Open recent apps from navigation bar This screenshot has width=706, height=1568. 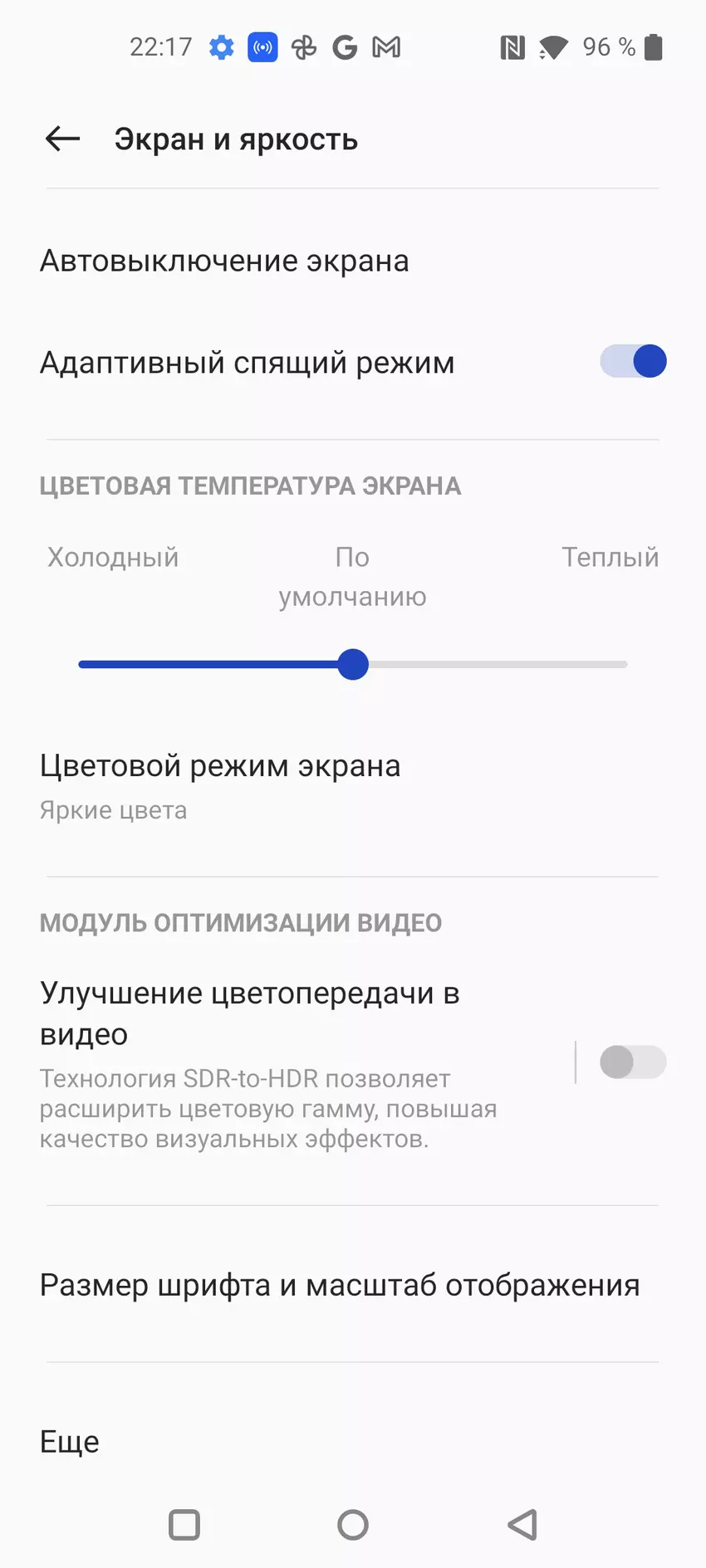coord(184,1525)
